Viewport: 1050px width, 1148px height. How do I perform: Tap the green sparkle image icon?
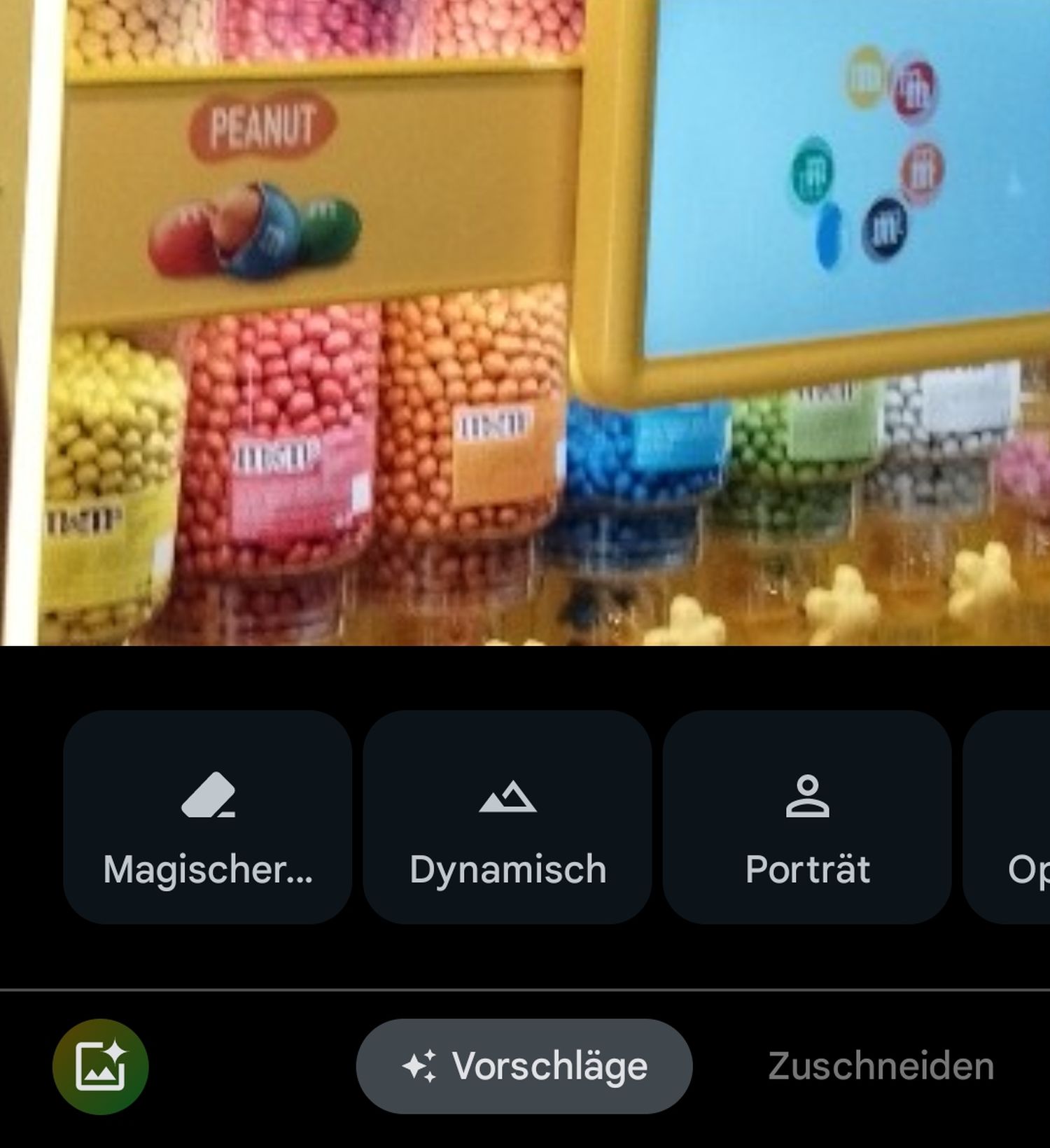(x=101, y=1066)
